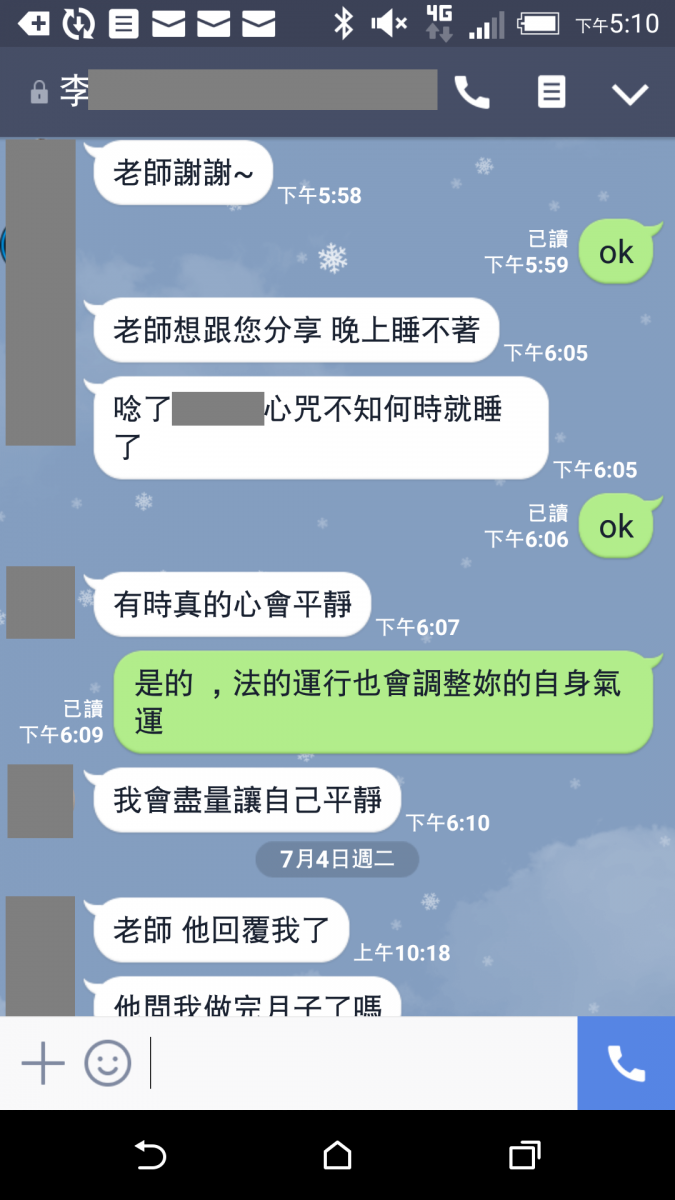Expand the chat options chevron
Viewport: 675px width, 1200px height.
pos(630,94)
